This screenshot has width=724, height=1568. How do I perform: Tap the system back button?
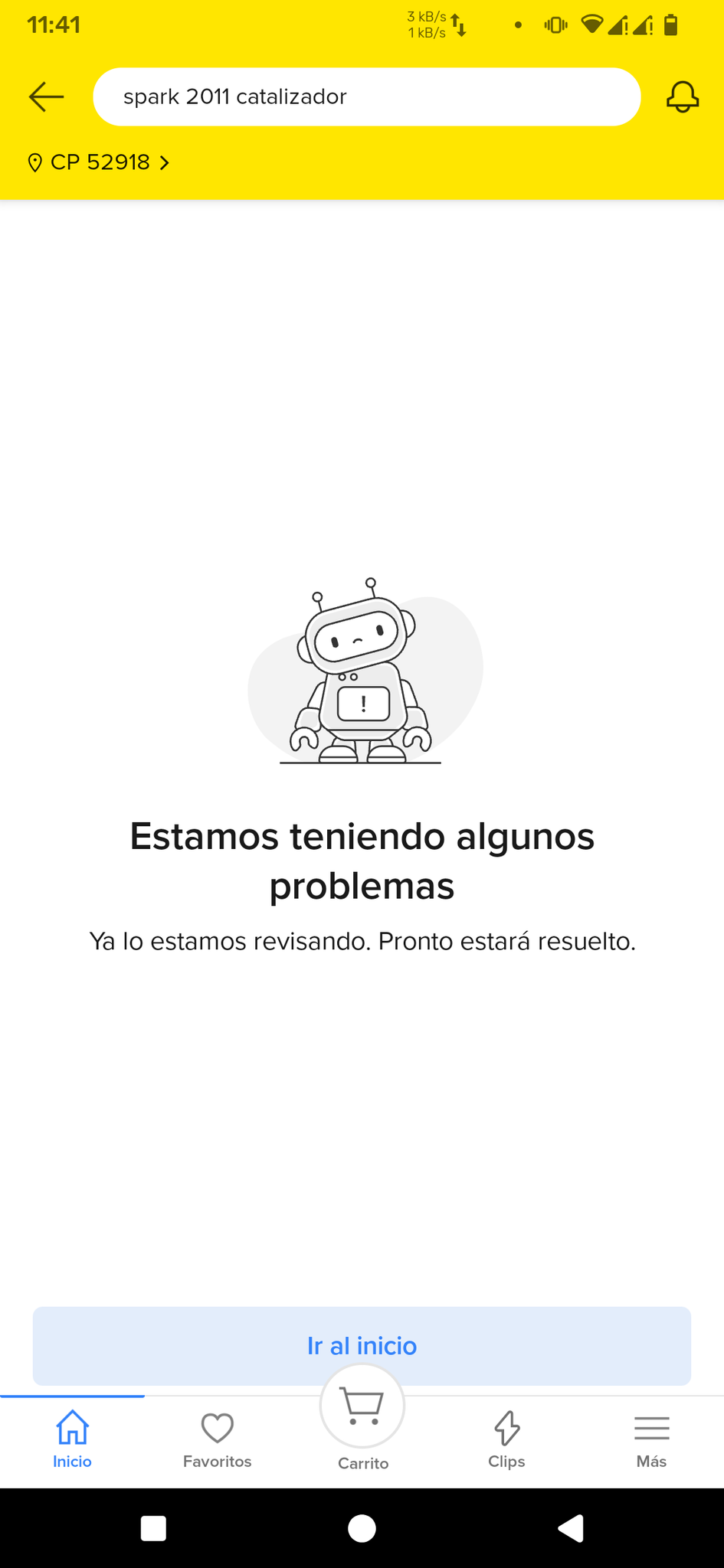pyautogui.click(x=571, y=1529)
